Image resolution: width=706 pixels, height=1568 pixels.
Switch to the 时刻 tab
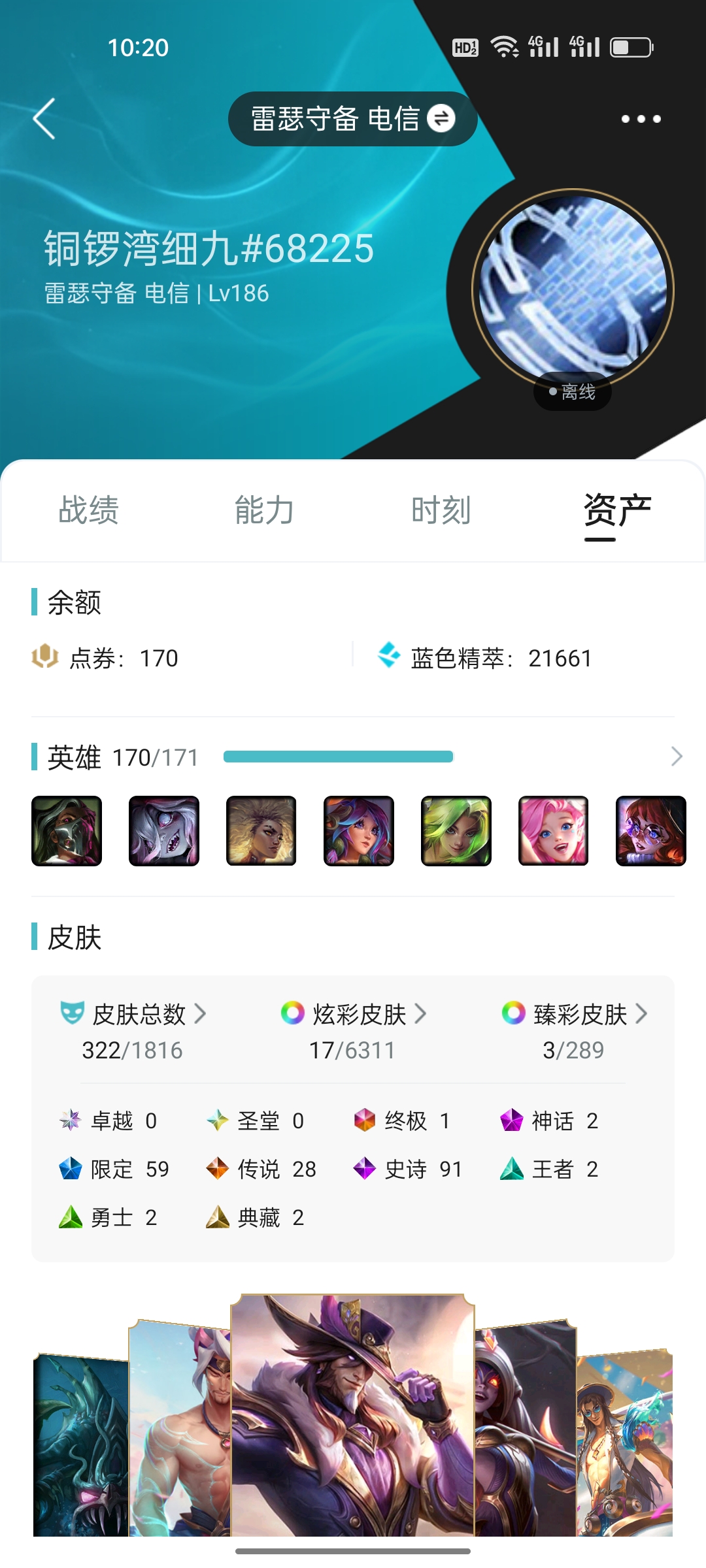click(x=441, y=510)
